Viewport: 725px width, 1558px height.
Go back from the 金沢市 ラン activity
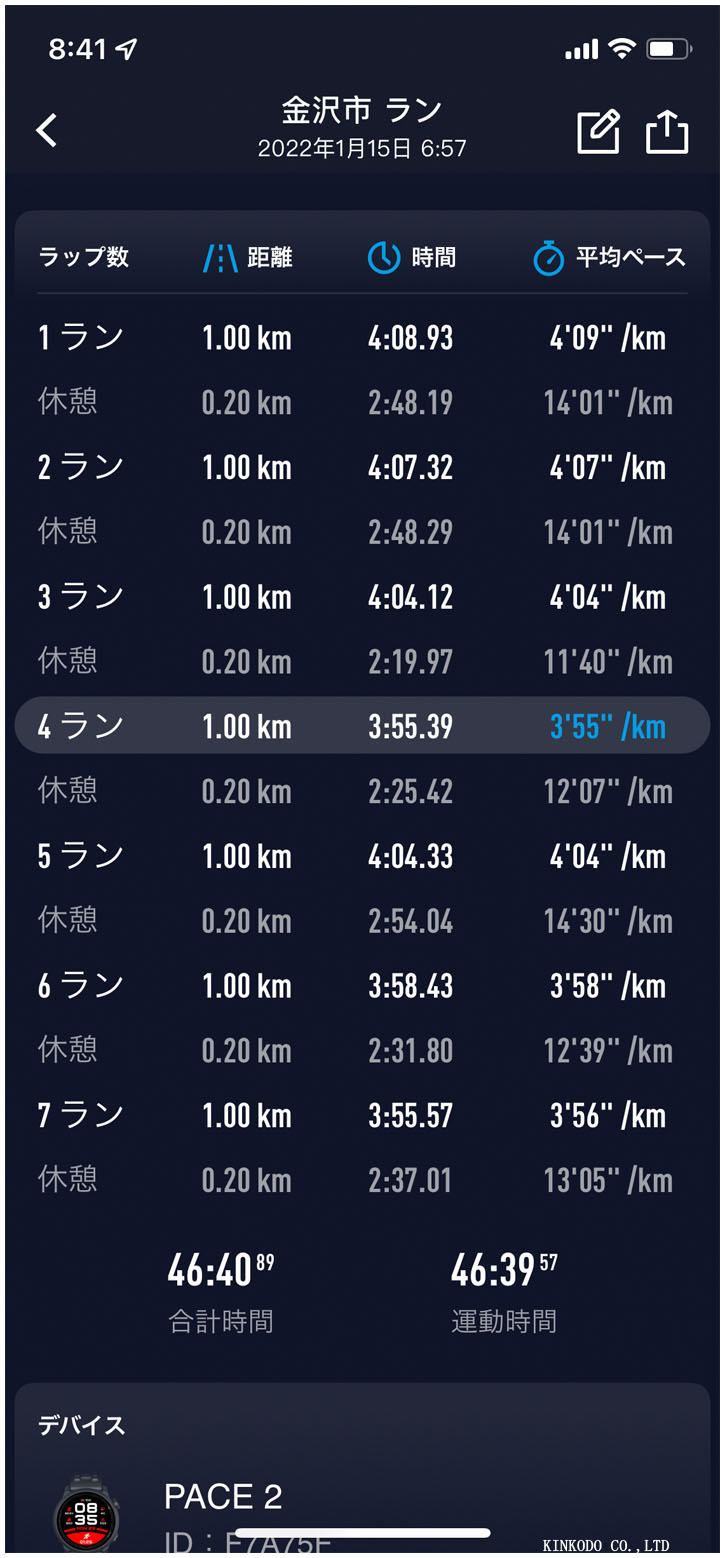coord(46,131)
